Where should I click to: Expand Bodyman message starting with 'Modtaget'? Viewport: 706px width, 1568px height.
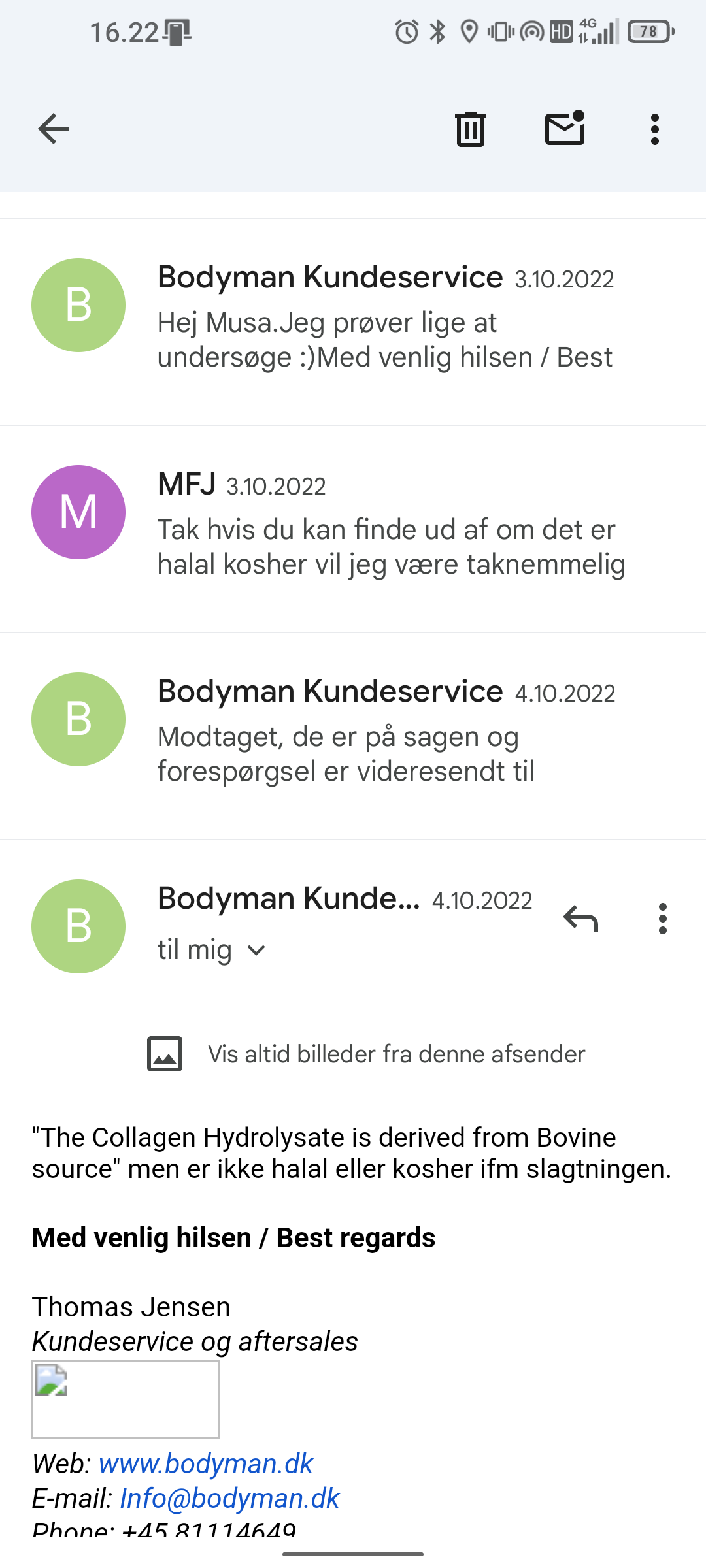click(x=385, y=736)
